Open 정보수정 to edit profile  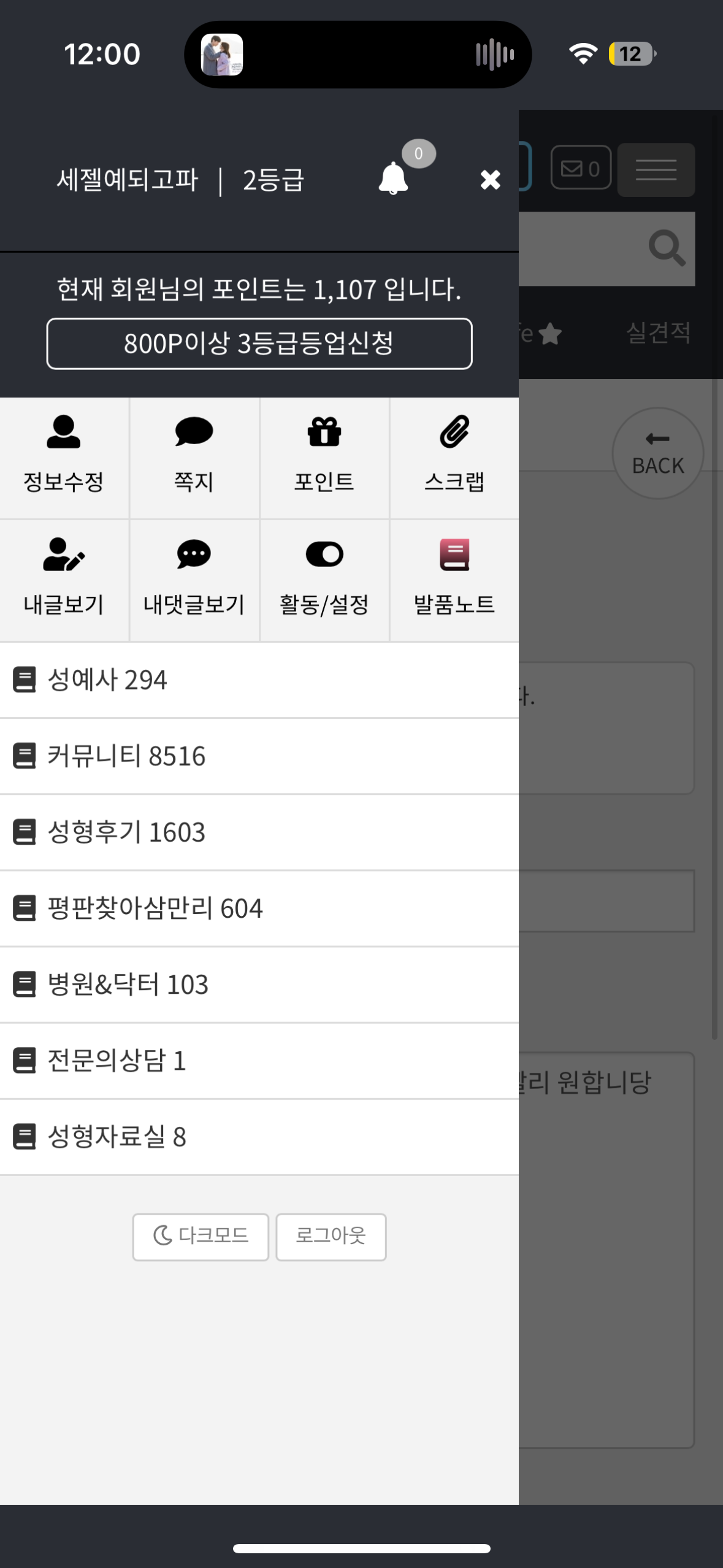coord(64,458)
